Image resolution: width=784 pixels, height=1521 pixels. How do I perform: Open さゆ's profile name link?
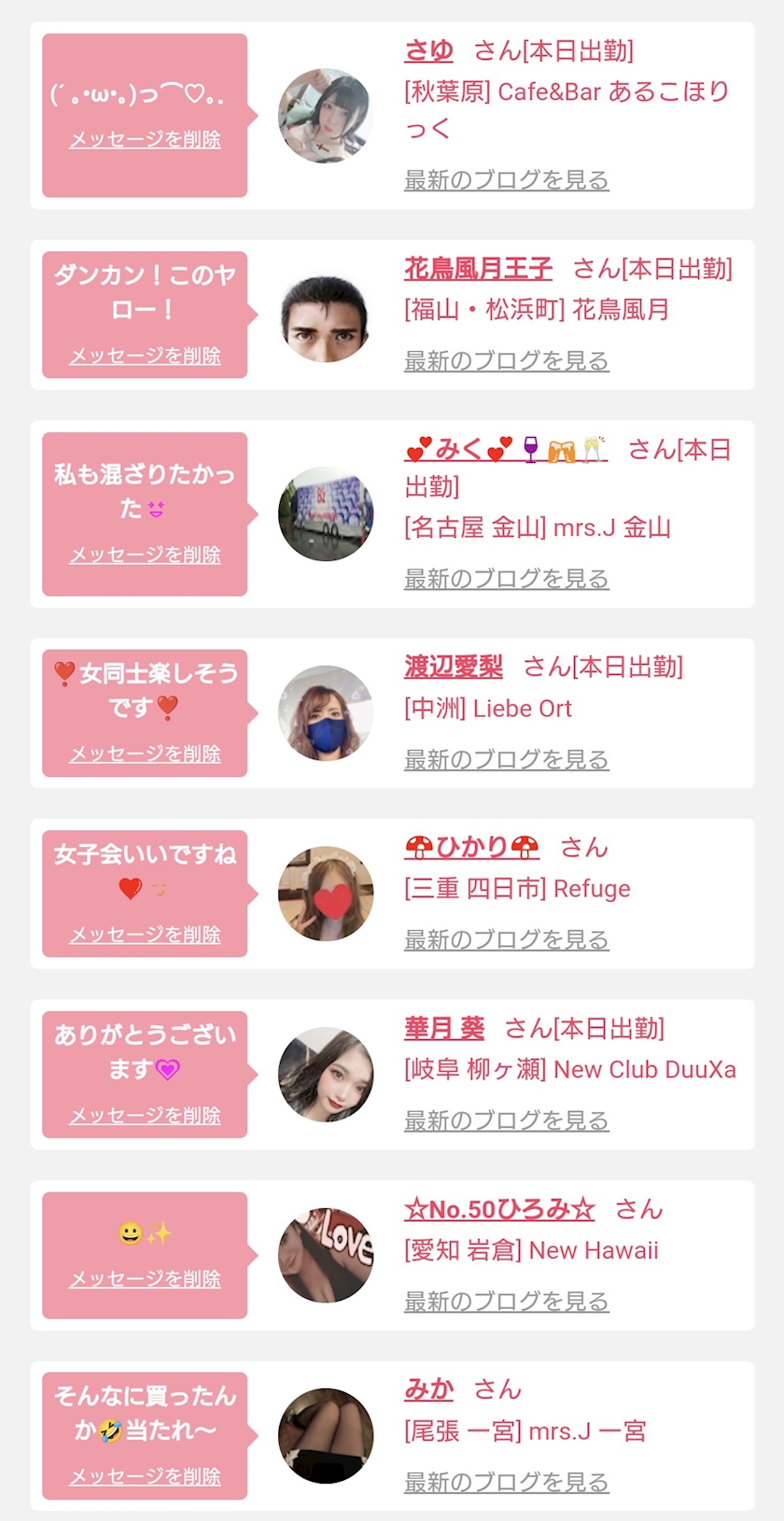(428, 50)
